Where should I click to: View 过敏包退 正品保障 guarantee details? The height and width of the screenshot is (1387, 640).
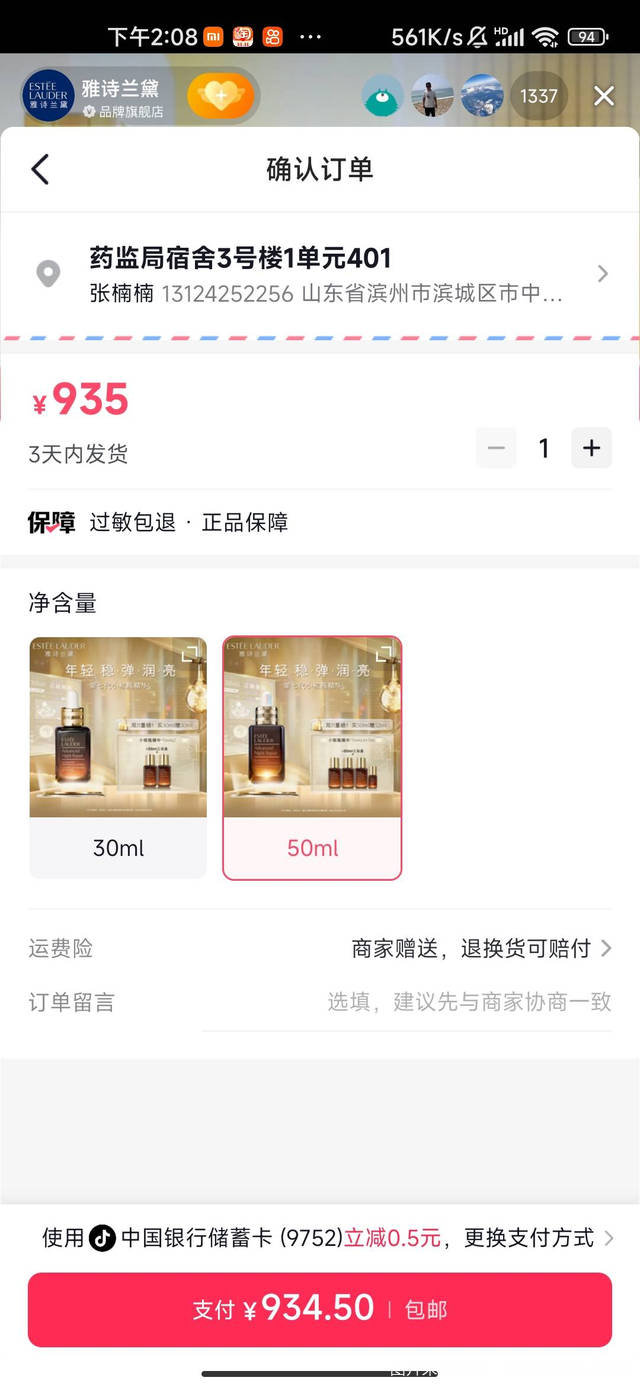tap(188, 522)
